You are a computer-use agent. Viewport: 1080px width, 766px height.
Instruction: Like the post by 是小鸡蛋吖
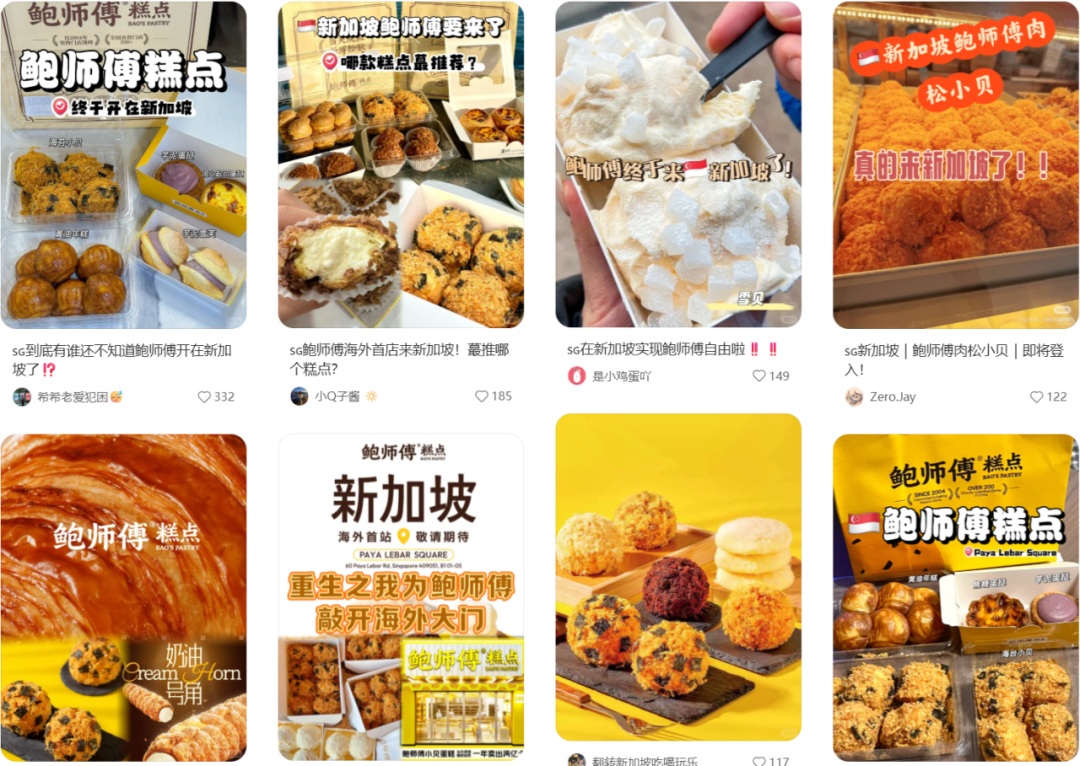click(x=760, y=376)
